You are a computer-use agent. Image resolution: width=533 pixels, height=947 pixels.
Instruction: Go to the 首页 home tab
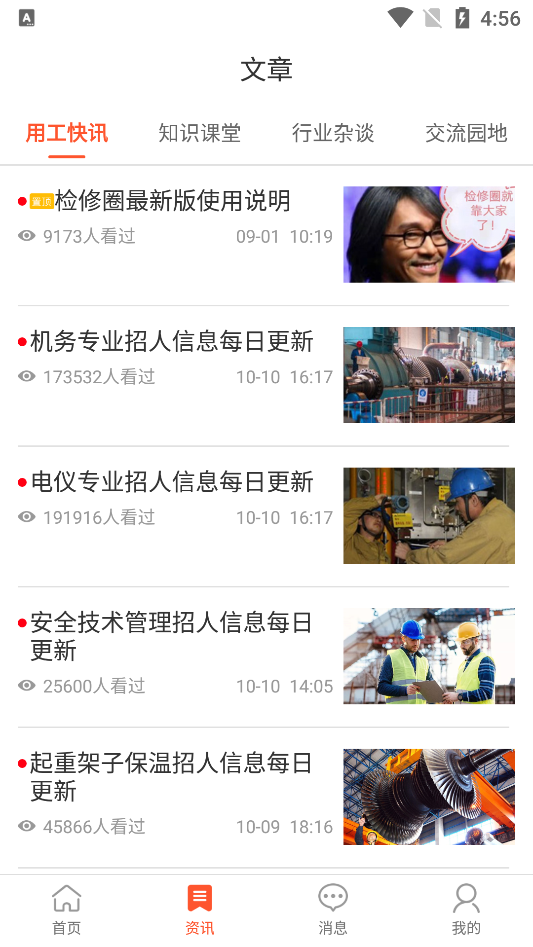click(66, 910)
